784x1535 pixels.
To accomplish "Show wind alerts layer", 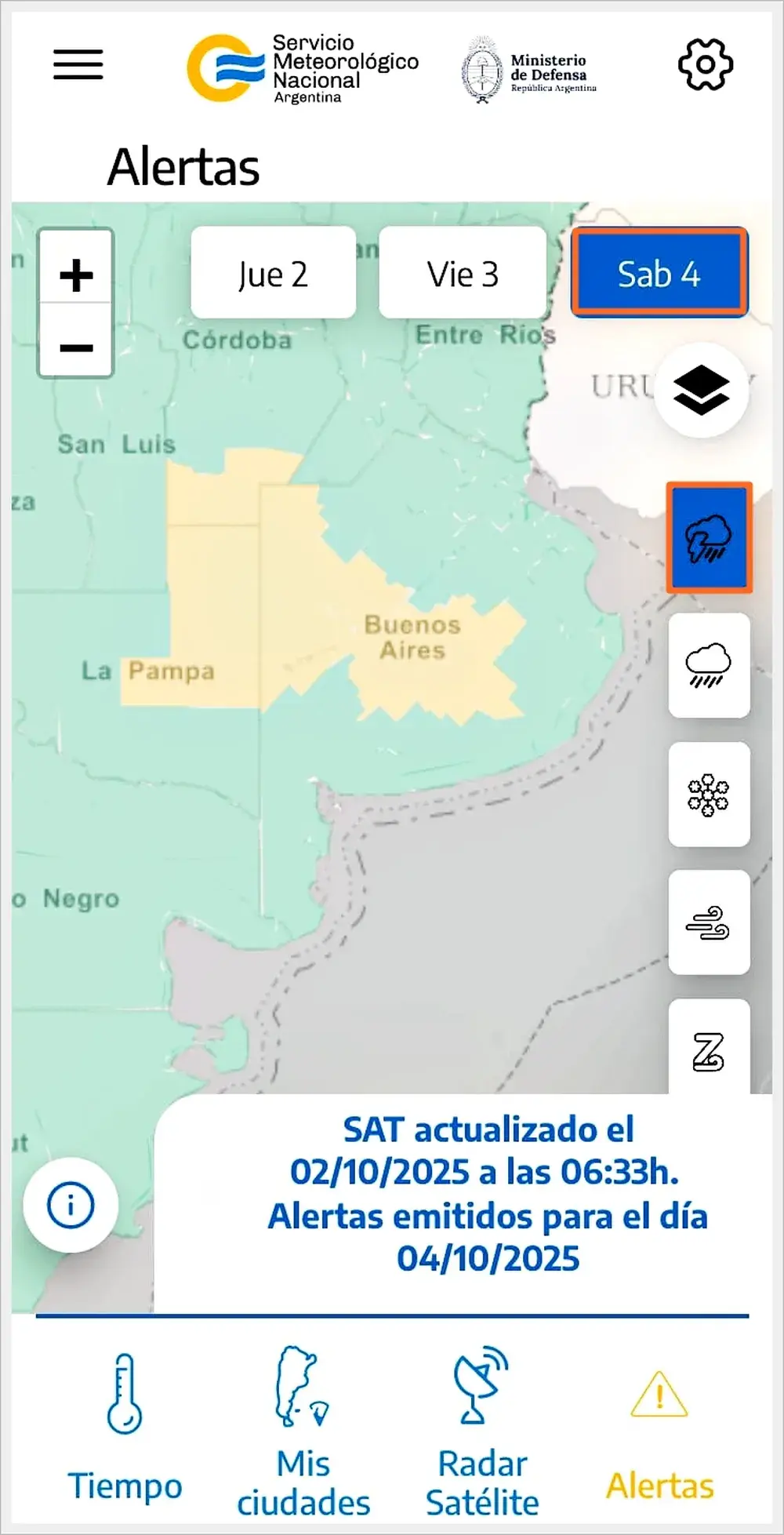I will [x=709, y=922].
